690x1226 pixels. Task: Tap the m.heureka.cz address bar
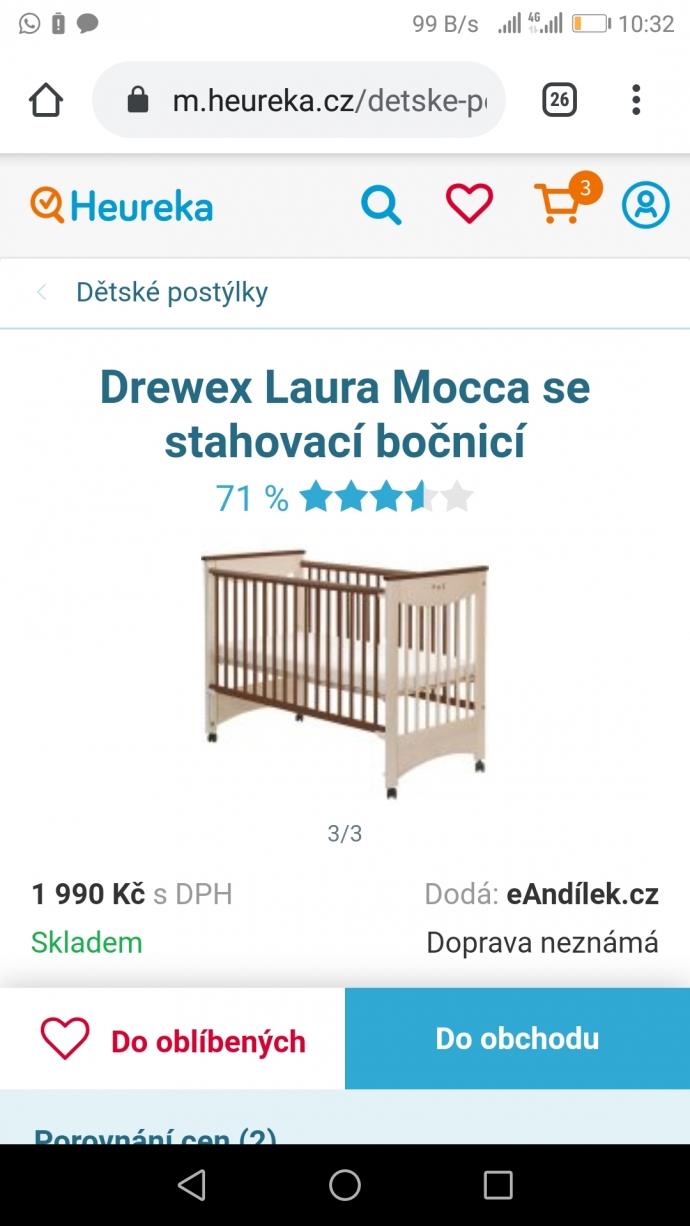click(x=299, y=100)
